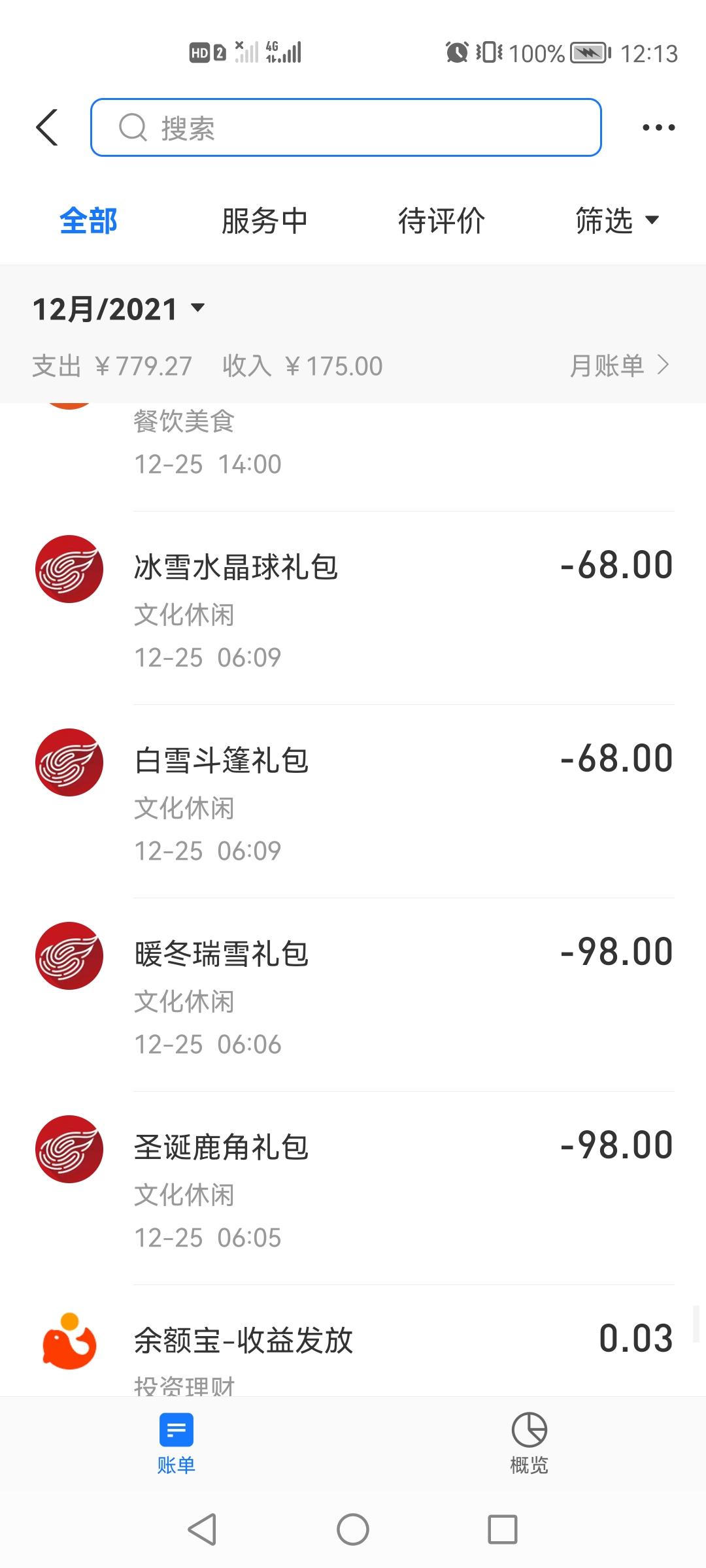Open the 圣诞鹿角礼包 transaction
This screenshot has height=1568, width=706.
click(353, 1188)
